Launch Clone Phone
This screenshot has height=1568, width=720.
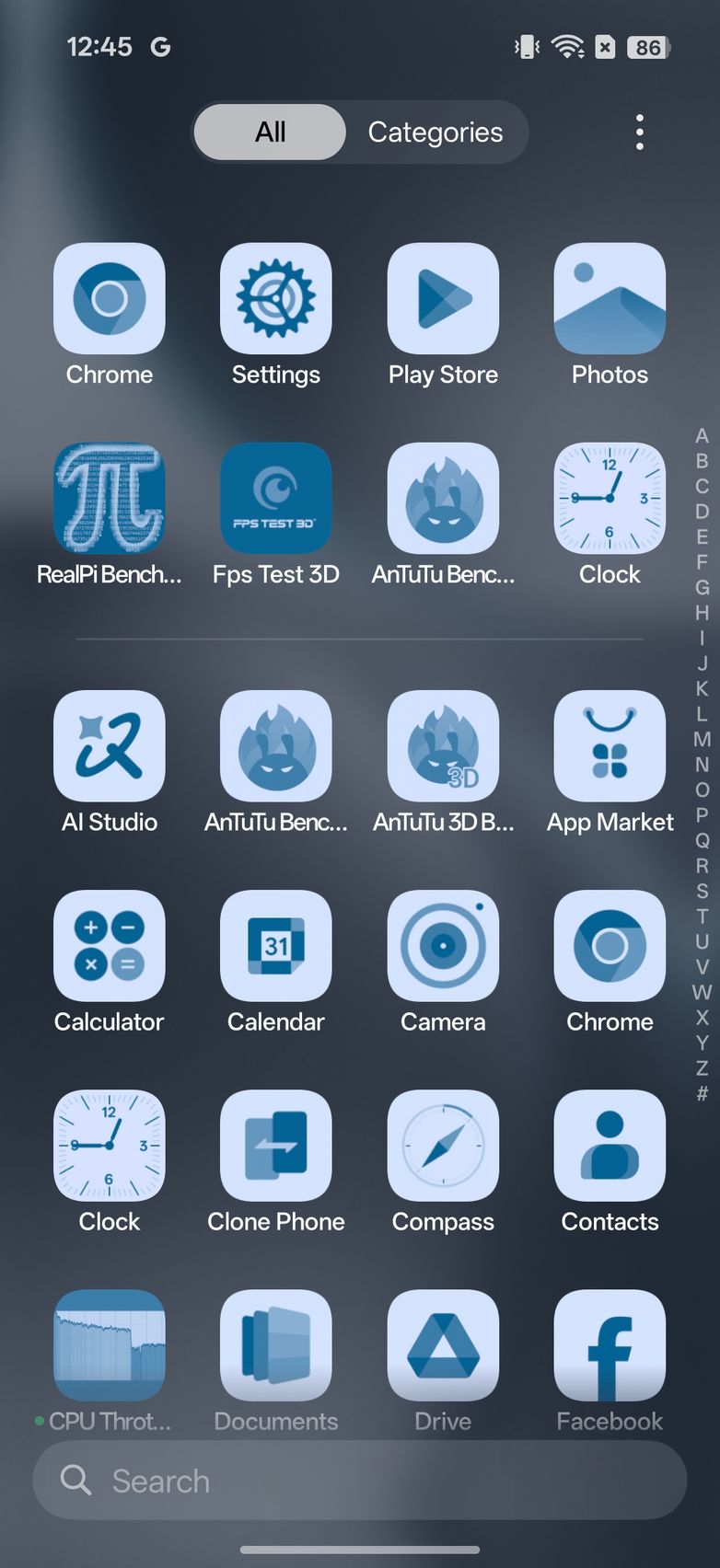pyautogui.click(x=275, y=1146)
